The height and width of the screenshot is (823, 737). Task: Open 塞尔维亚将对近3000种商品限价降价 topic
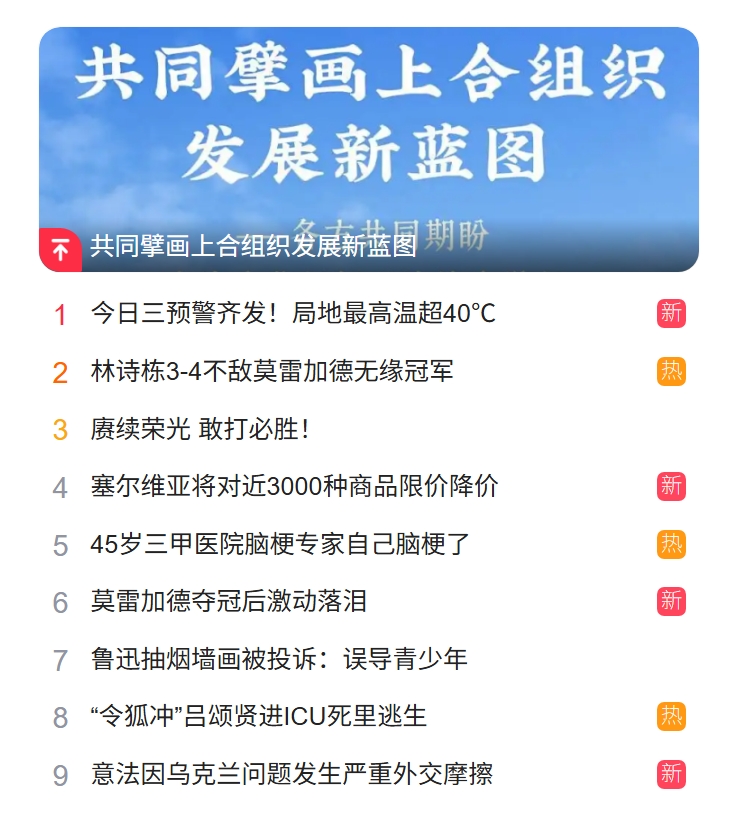[x=294, y=487]
